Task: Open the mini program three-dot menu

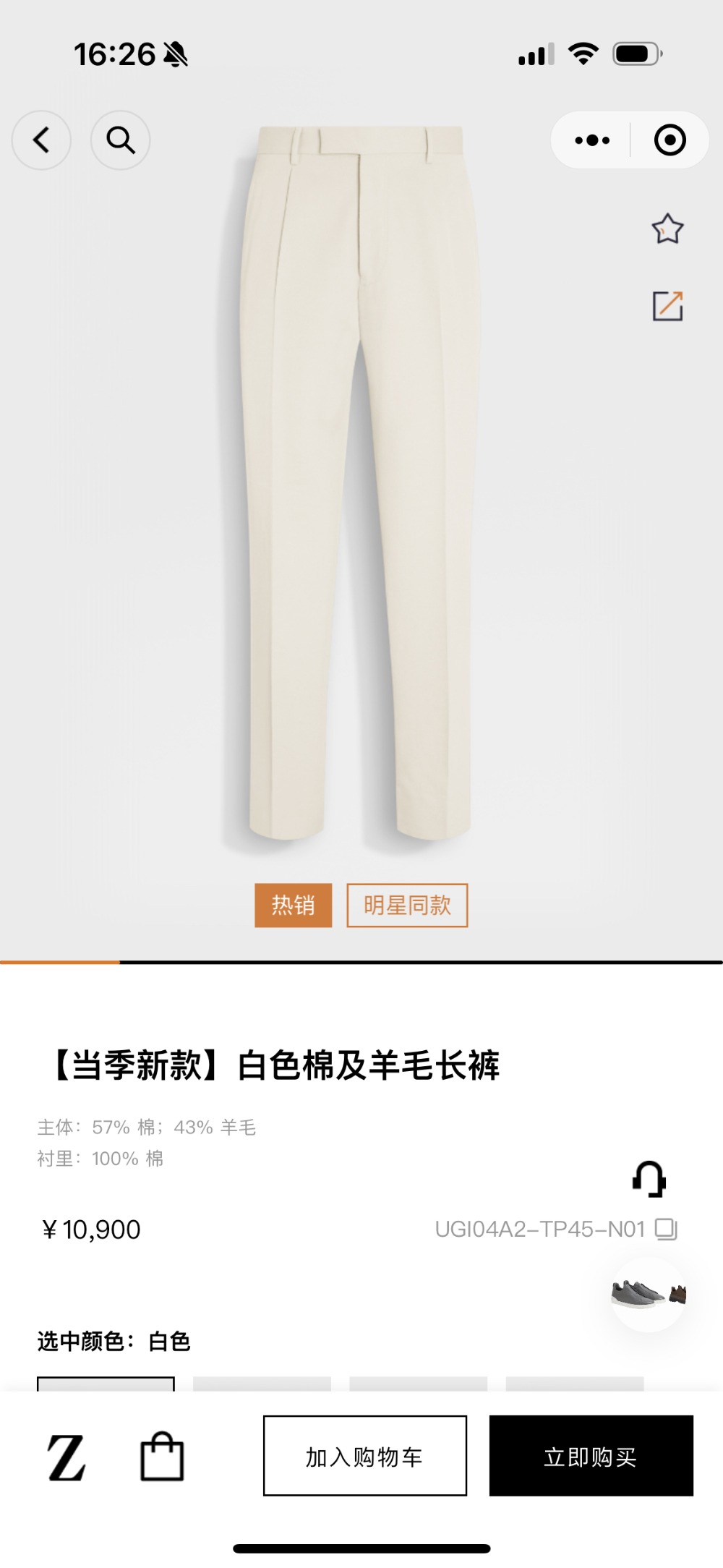Action: [591, 140]
